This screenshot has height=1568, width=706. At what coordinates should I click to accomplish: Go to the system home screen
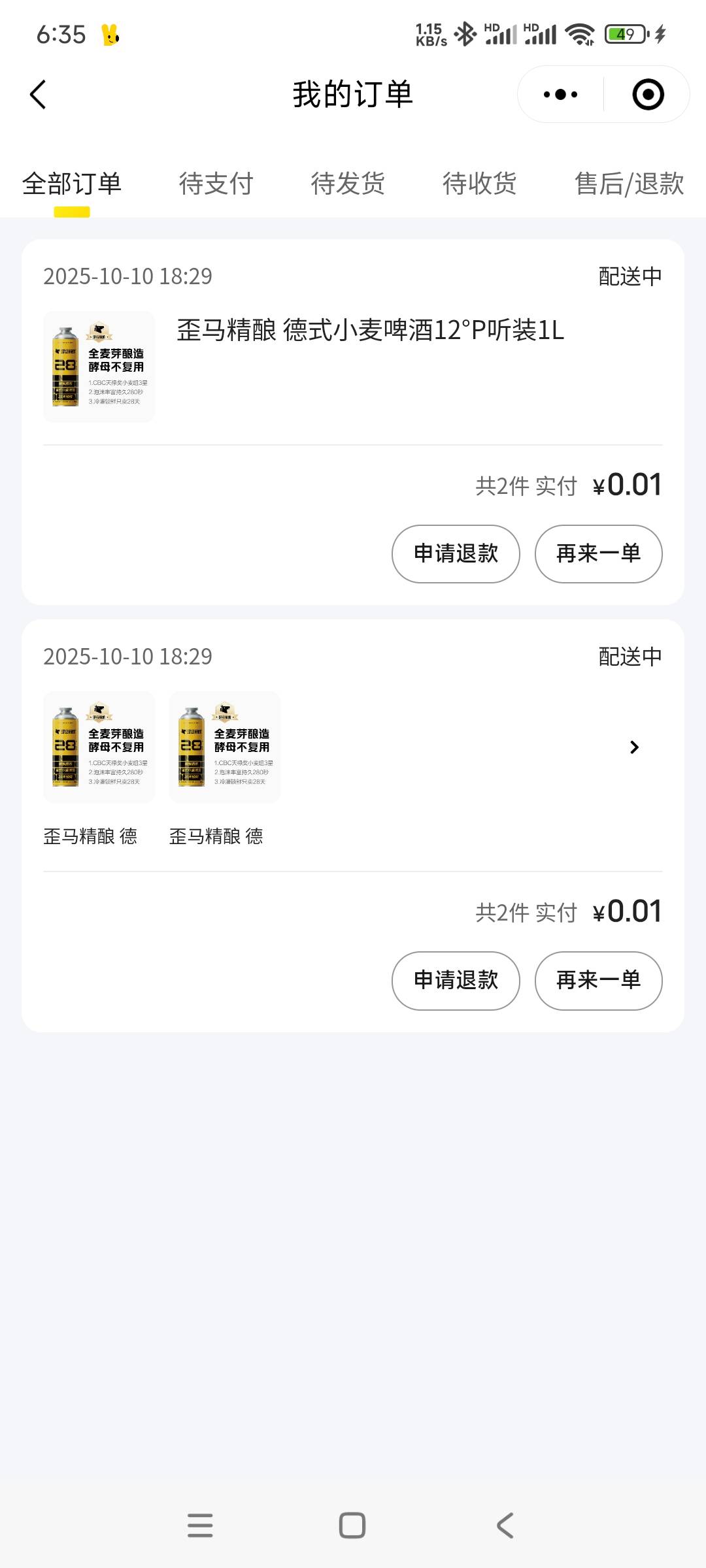352,1526
